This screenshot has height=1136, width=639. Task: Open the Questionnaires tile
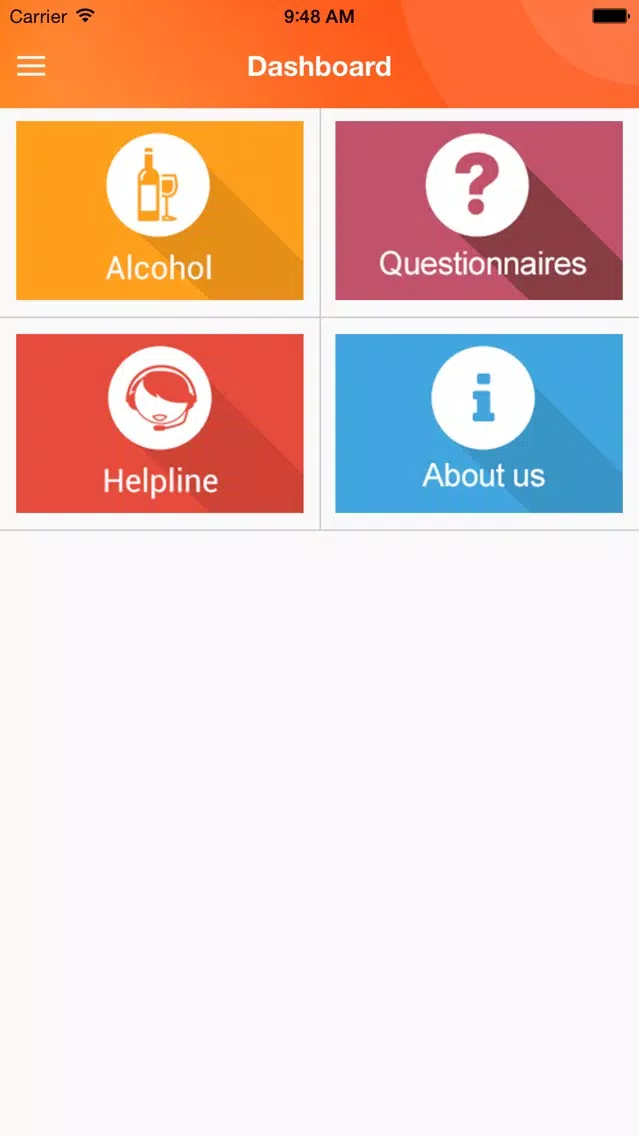(479, 210)
